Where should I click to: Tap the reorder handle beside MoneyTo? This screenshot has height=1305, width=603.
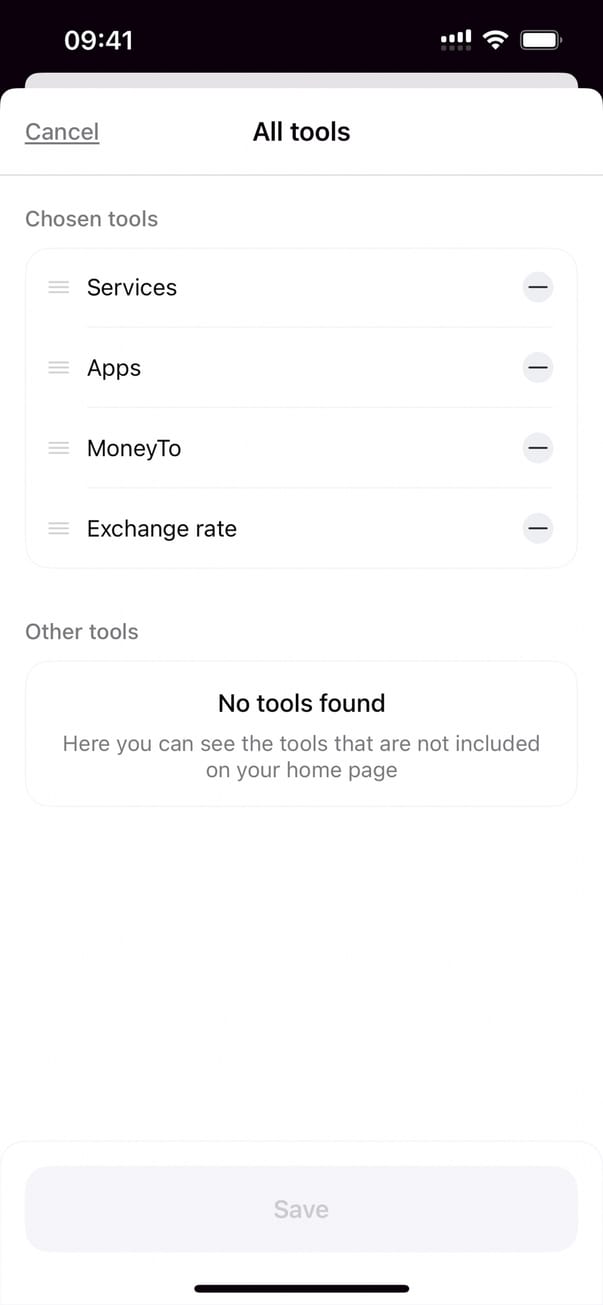click(x=59, y=448)
